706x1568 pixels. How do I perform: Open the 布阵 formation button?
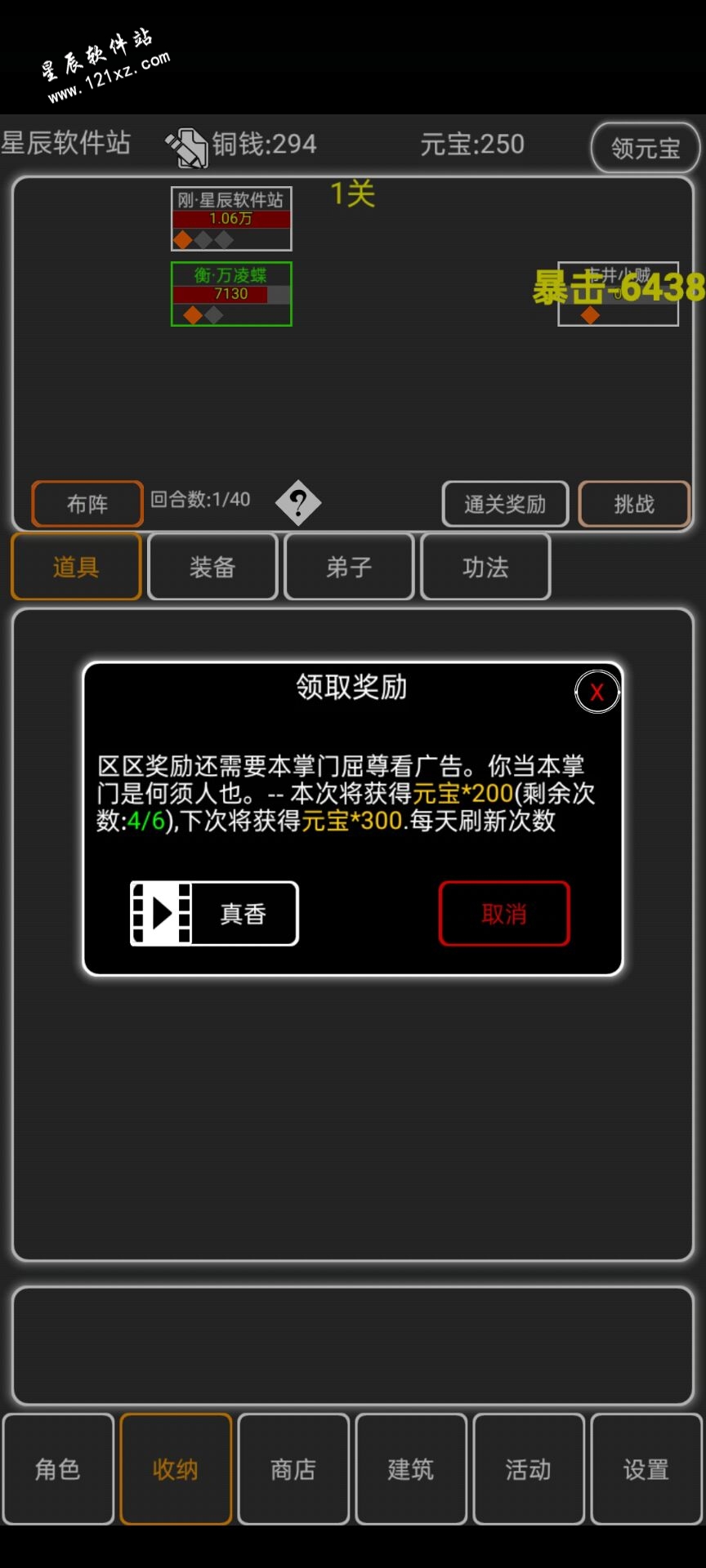[87, 504]
